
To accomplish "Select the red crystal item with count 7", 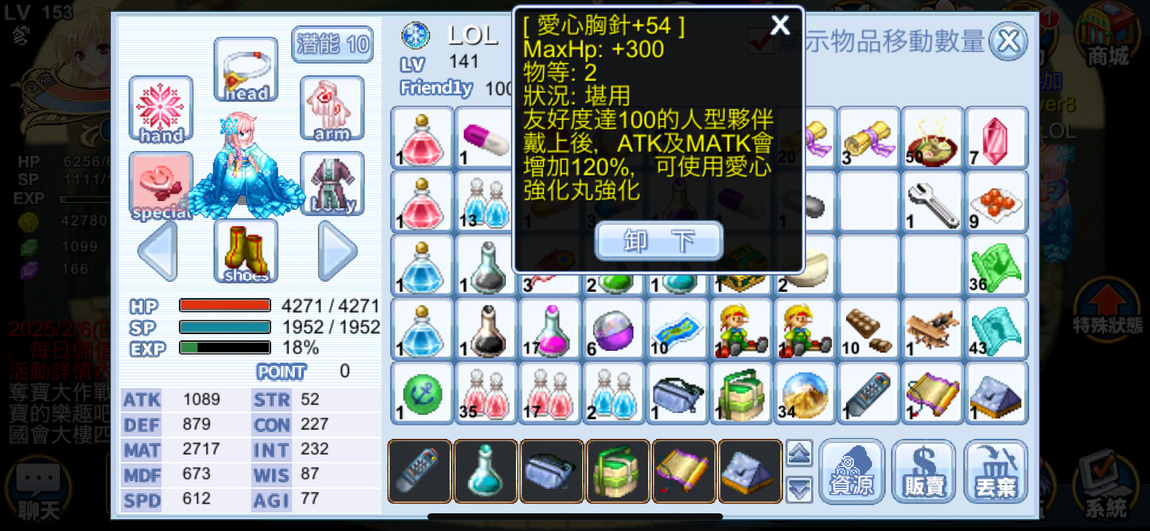I will coord(997,138).
